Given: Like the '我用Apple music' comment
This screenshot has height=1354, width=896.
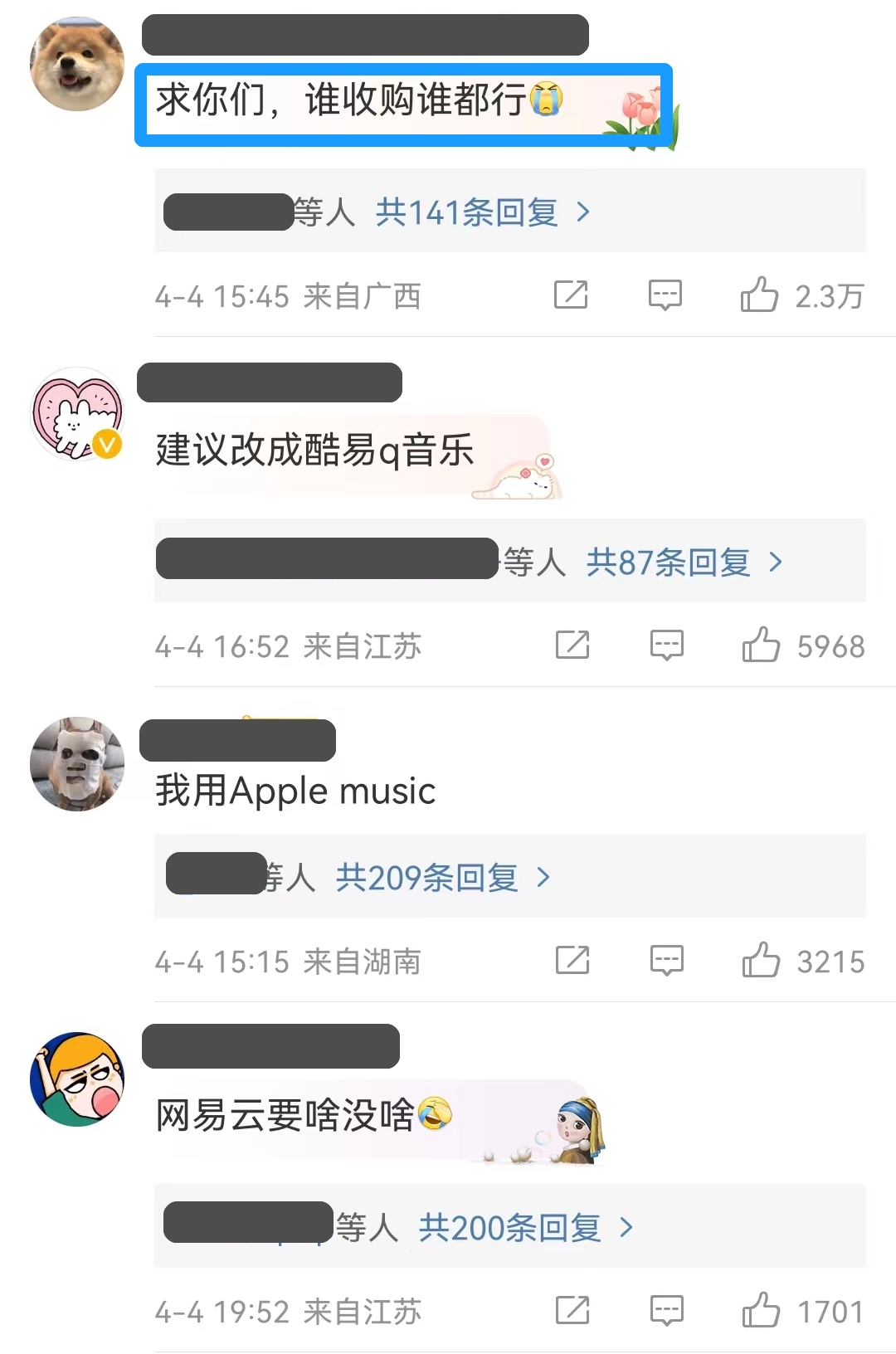Looking at the screenshot, I should (761, 961).
